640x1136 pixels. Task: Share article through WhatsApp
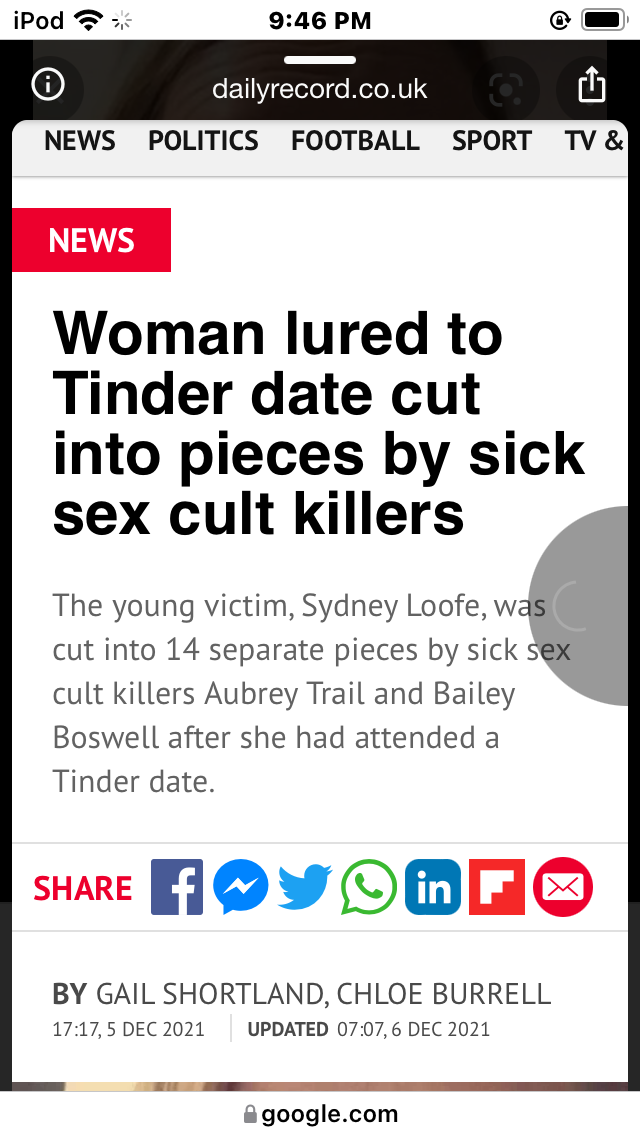[x=369, y=887]
